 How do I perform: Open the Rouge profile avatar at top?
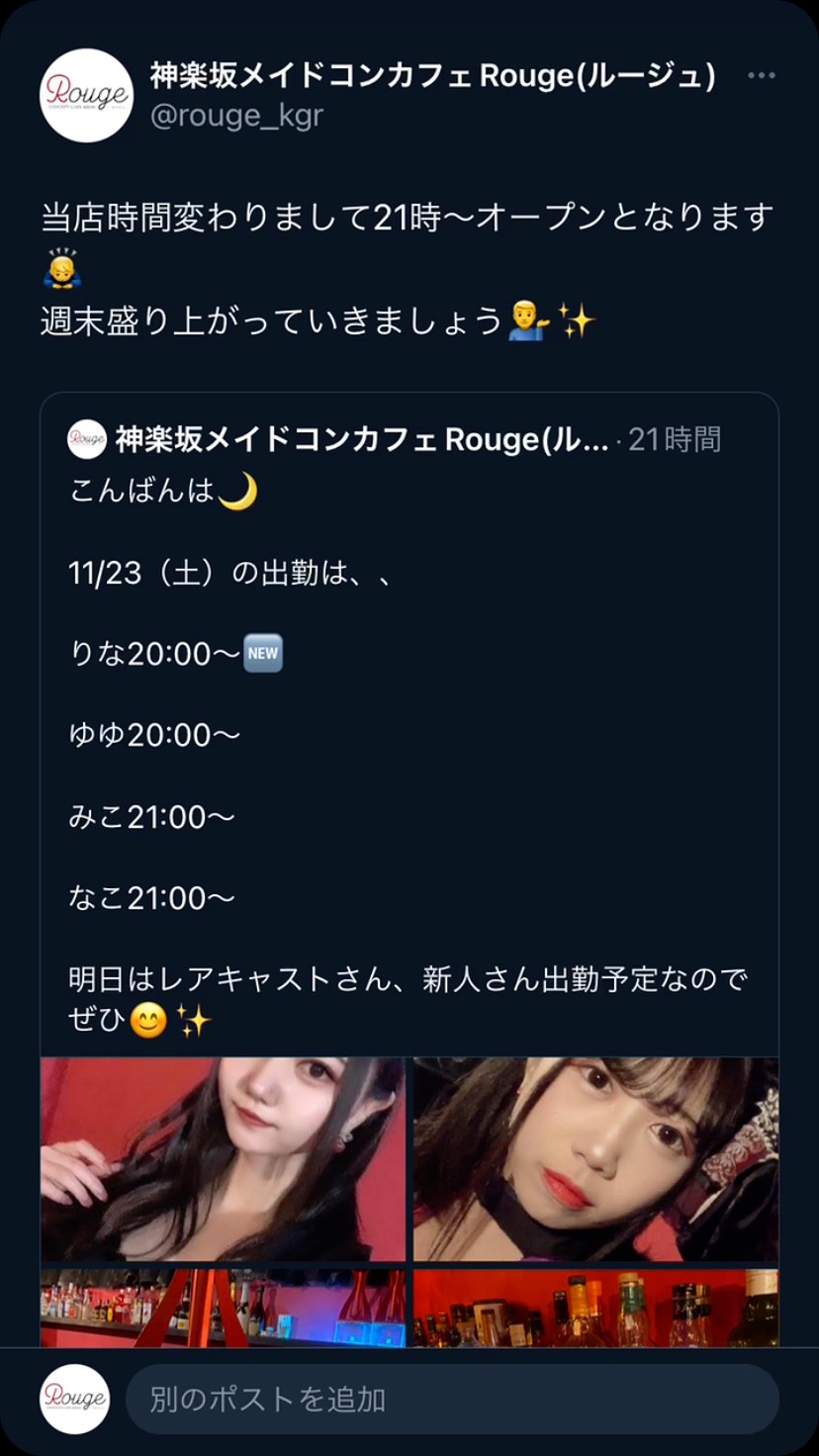86,95
